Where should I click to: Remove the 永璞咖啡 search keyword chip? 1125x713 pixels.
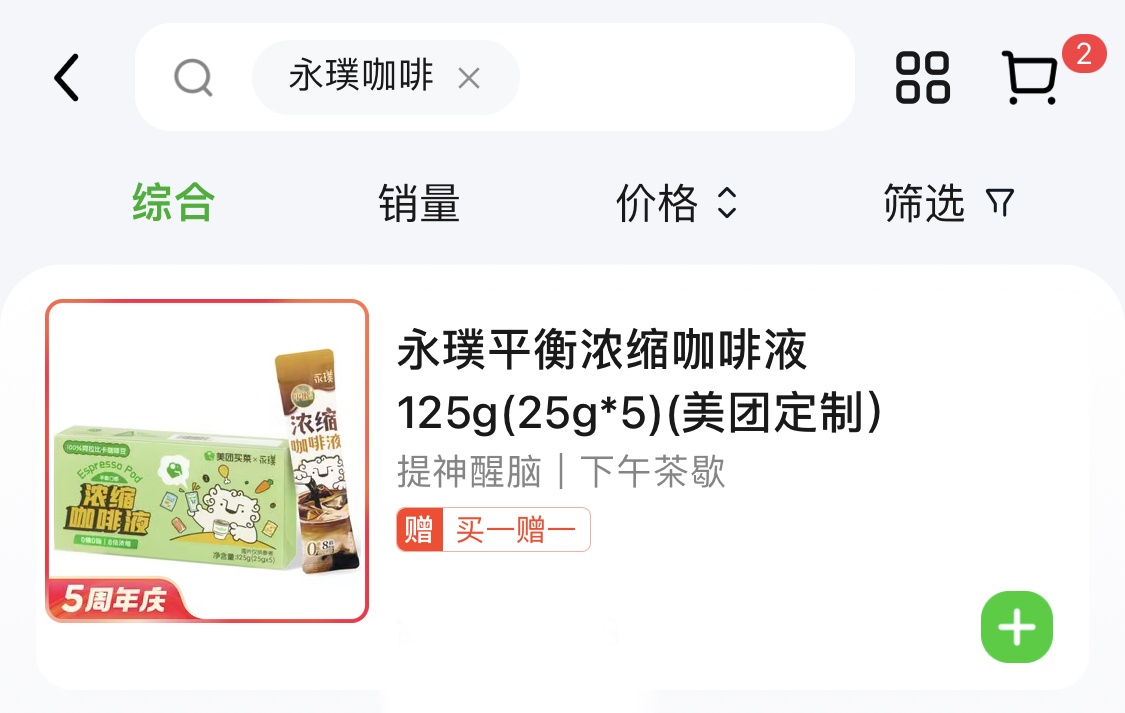(469, 78)
